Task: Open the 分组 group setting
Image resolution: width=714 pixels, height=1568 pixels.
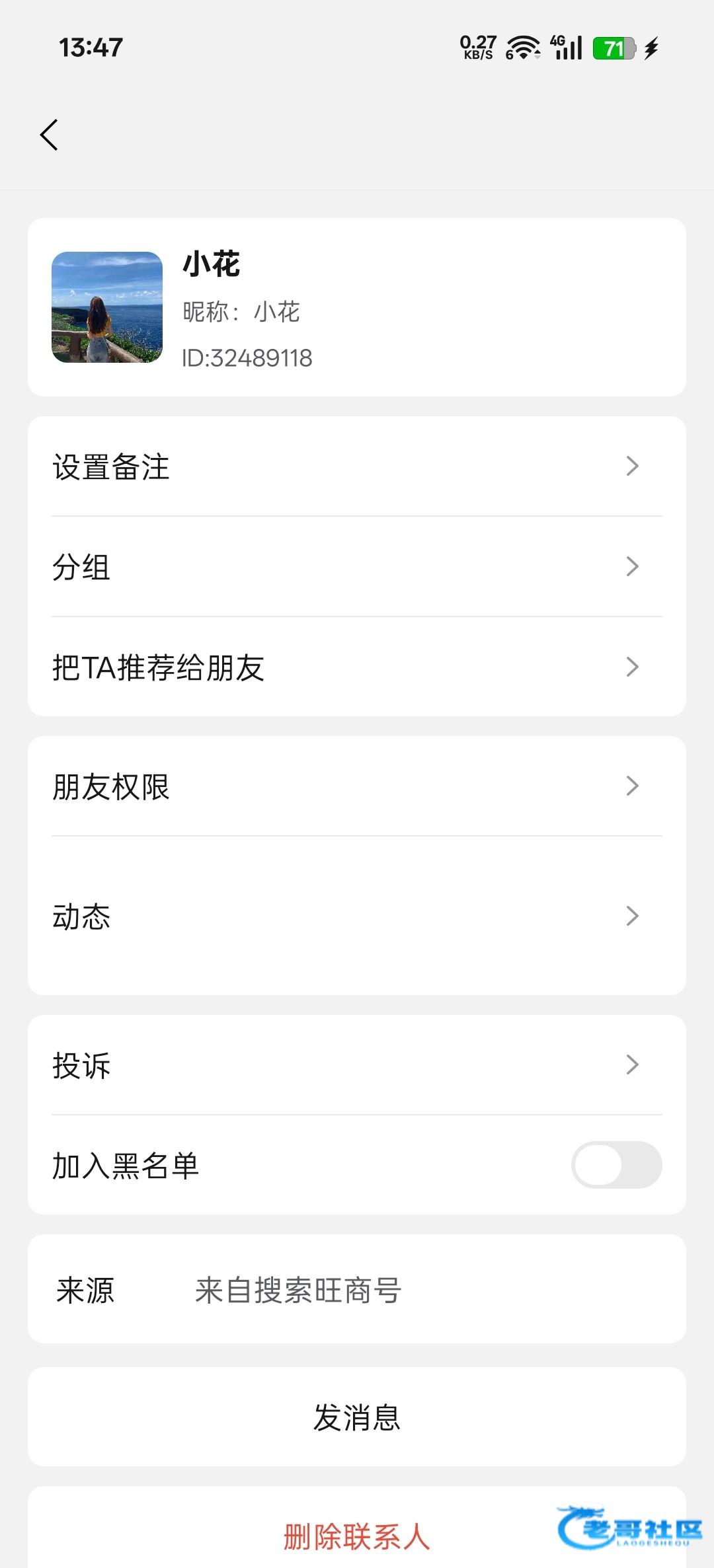Action: pyautogui.click(x=357, y=567)
